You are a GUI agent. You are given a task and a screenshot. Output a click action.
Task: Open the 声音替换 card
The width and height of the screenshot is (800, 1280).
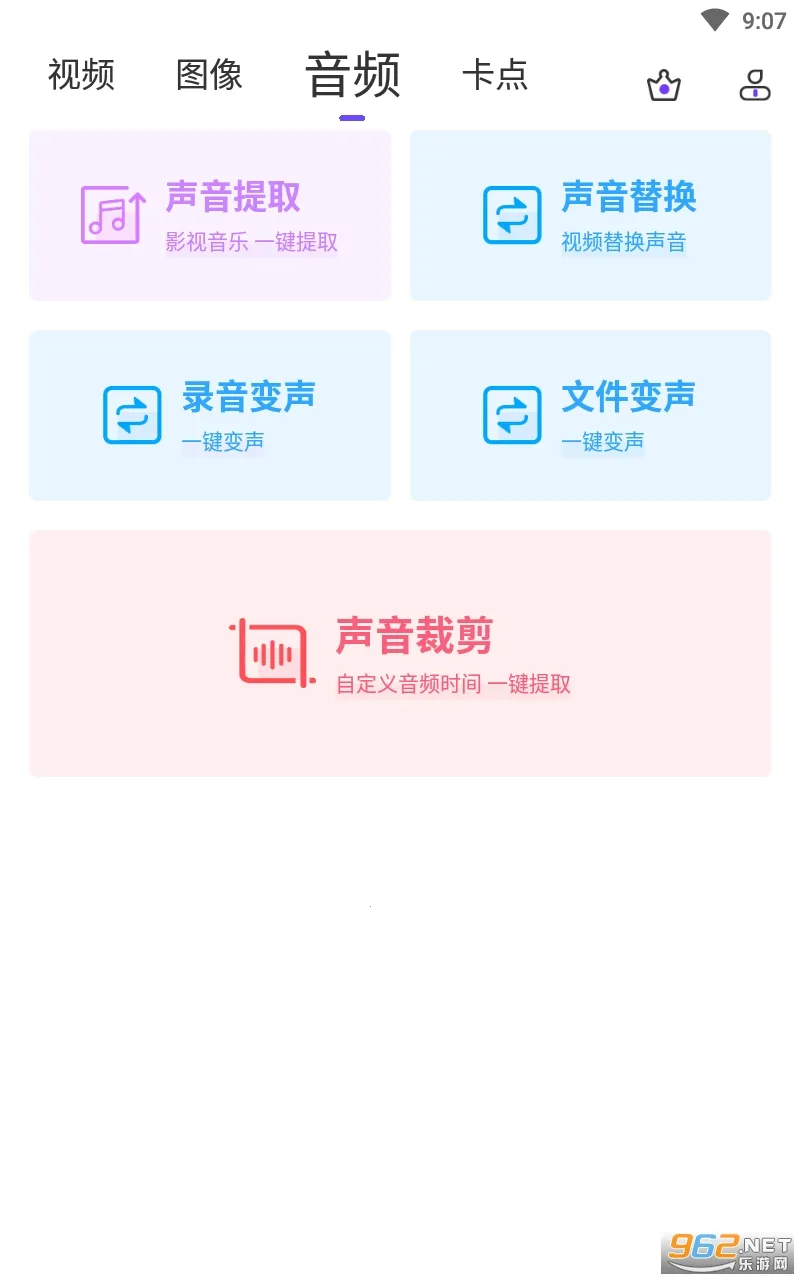point(590,215)
